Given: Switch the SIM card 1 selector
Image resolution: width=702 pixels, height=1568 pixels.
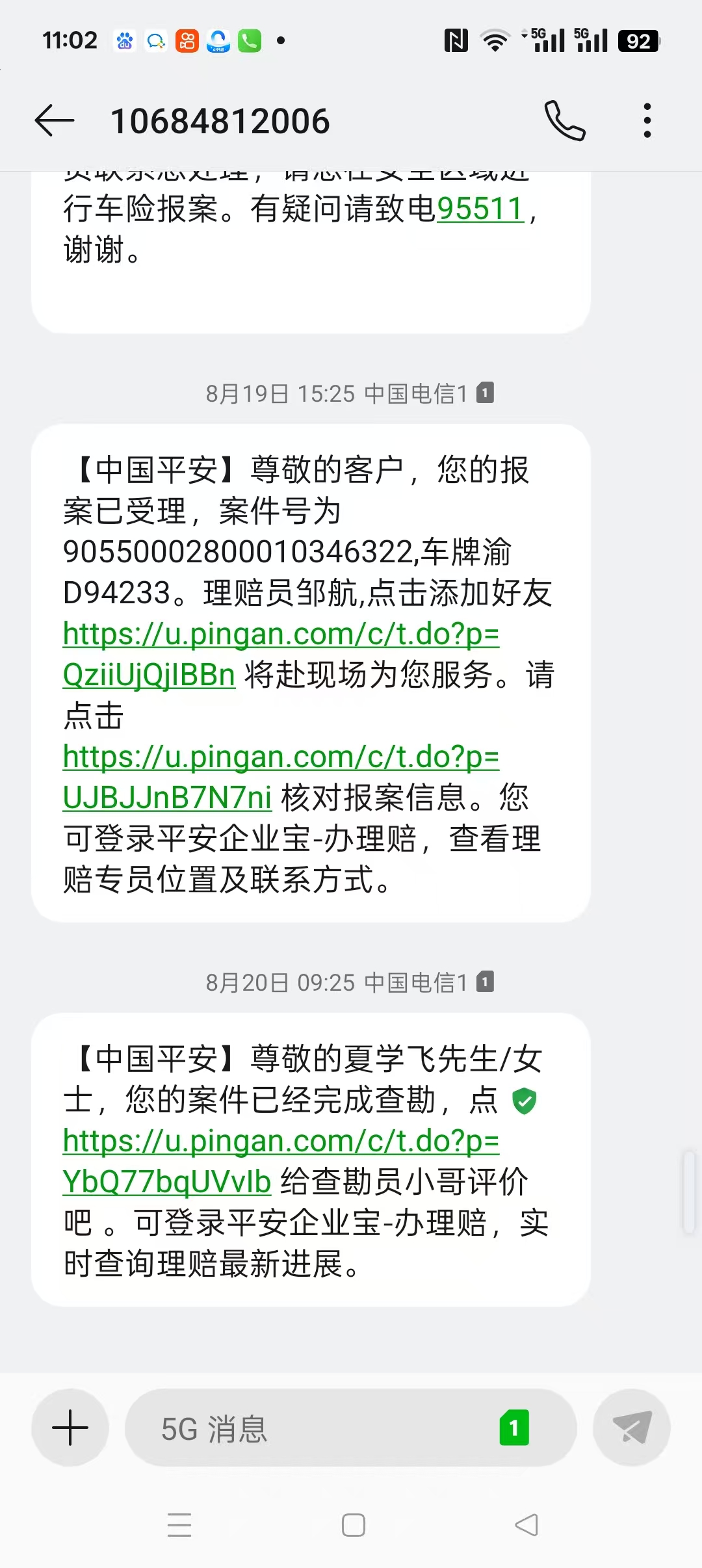Looking at the screenshot, I should 514,1428.
